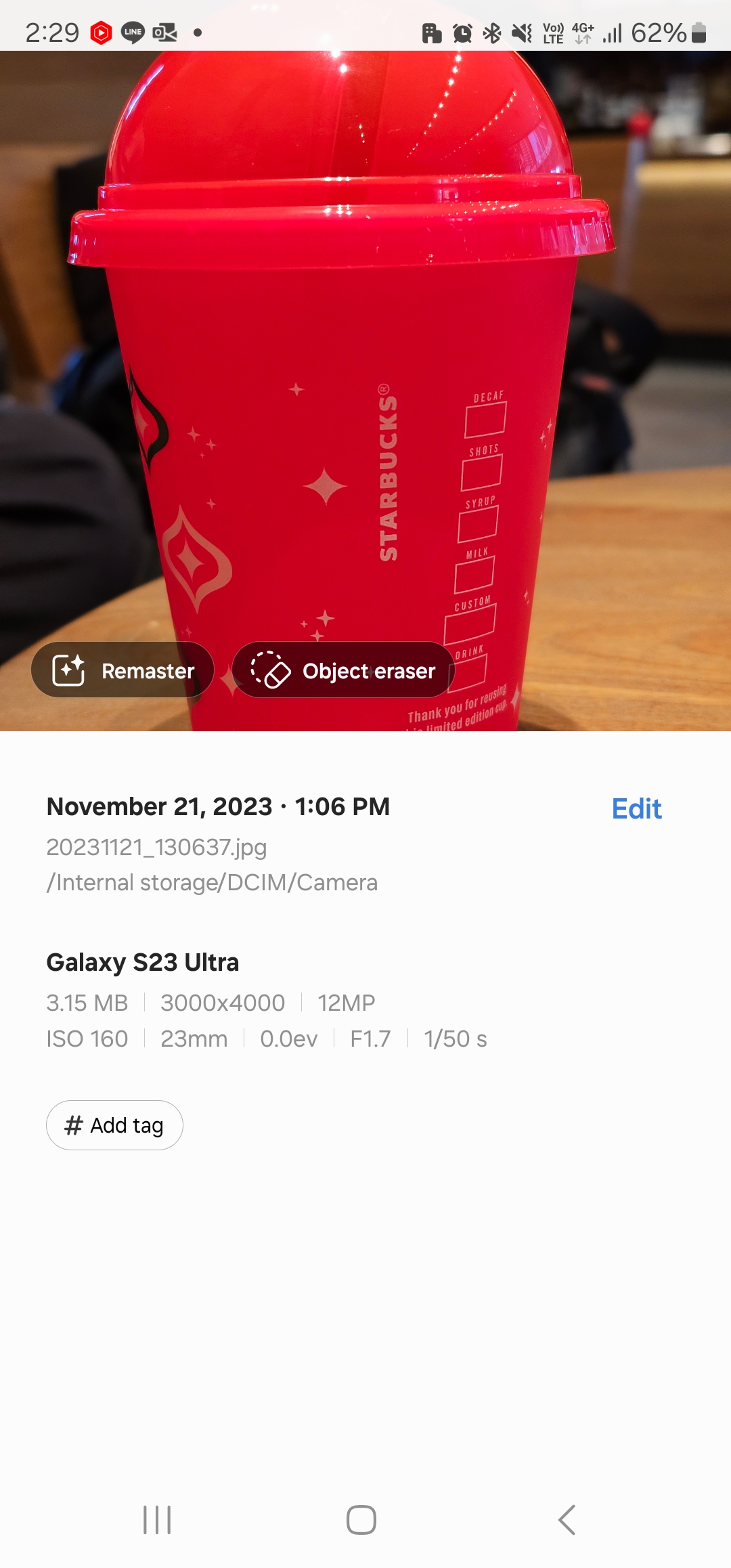Edit the photo details
This screenshot has height=1568, width=731.
pyautogui.click(x=636, y=808)
